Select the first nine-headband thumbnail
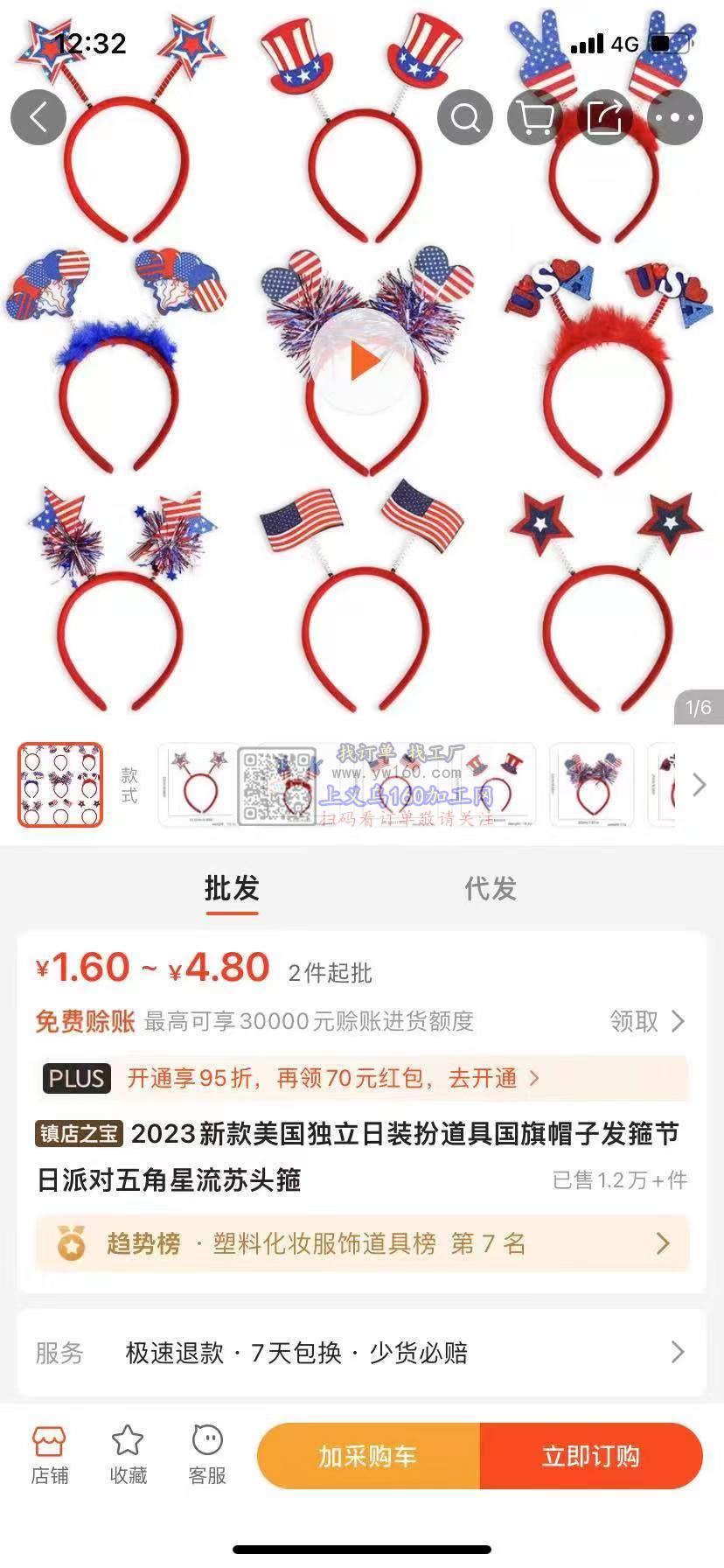The image size is (724, 1568). pos(60,785)
